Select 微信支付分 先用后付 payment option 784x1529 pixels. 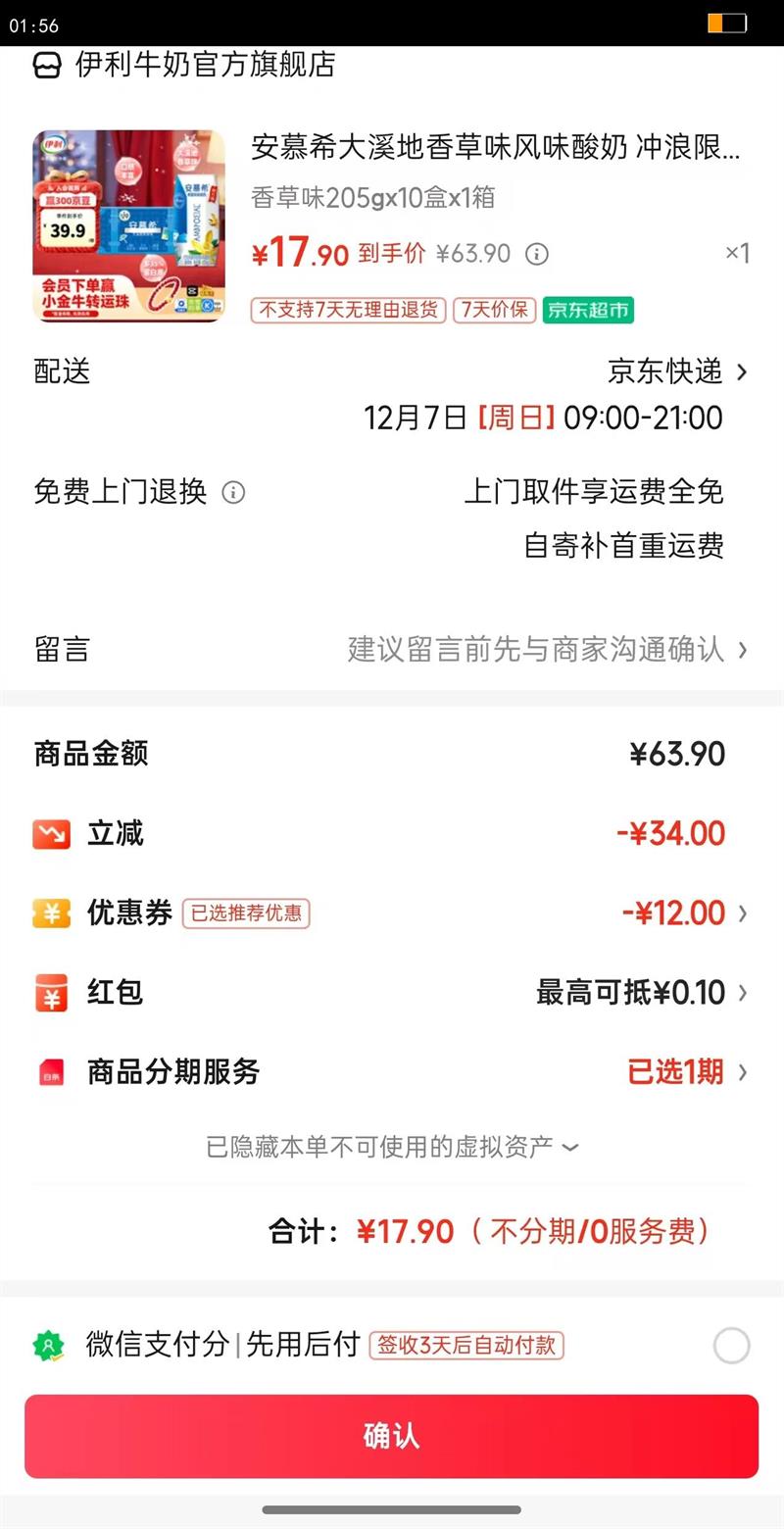[731, 1346]
